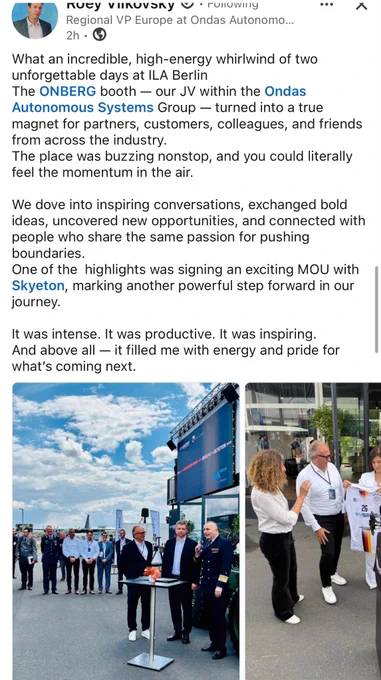Dismiss the post with the X icon
The width and height of the screenshot is (381, 680).
361,5
